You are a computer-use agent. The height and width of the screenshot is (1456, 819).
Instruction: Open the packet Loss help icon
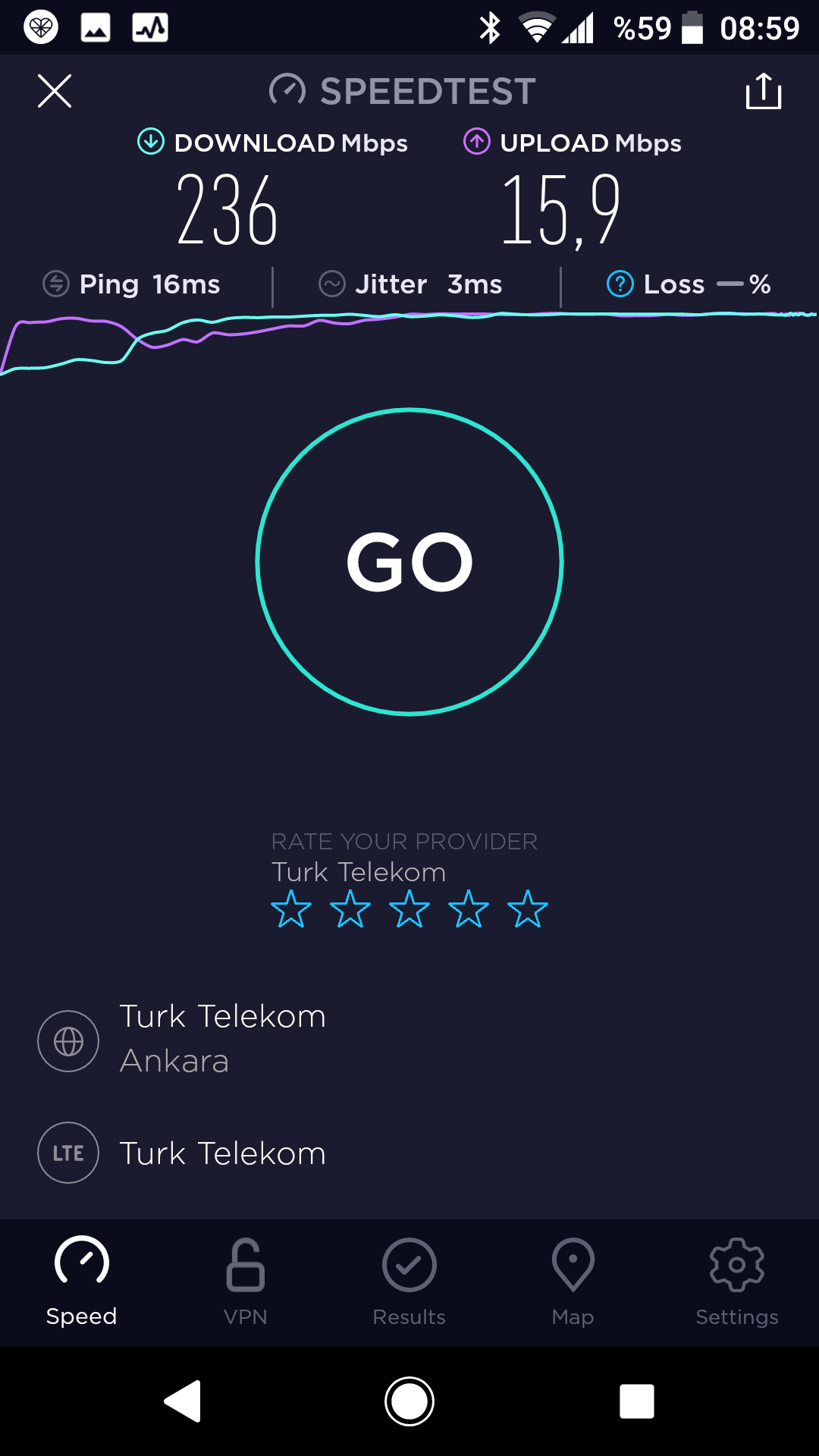(620, 284)
